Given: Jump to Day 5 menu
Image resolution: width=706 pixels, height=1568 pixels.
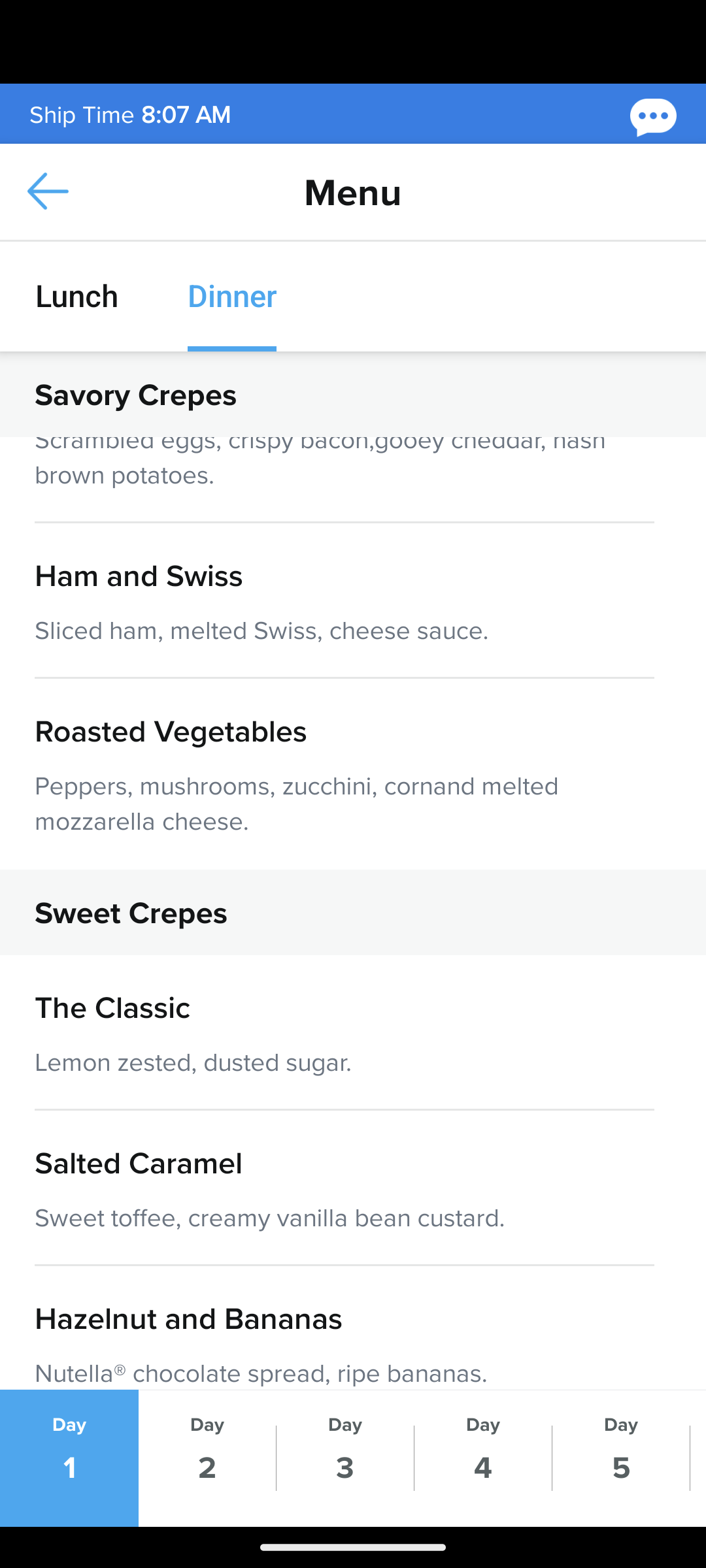Looking at the screenshot, I should (621, 1458).
